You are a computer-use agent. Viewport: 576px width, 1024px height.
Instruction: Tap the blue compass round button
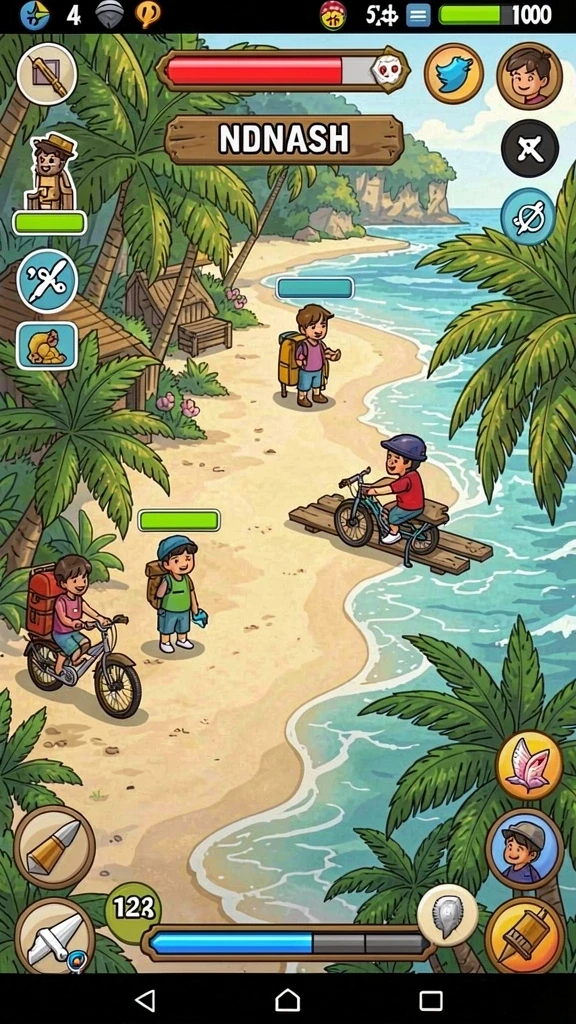click(x=528, y=217)
